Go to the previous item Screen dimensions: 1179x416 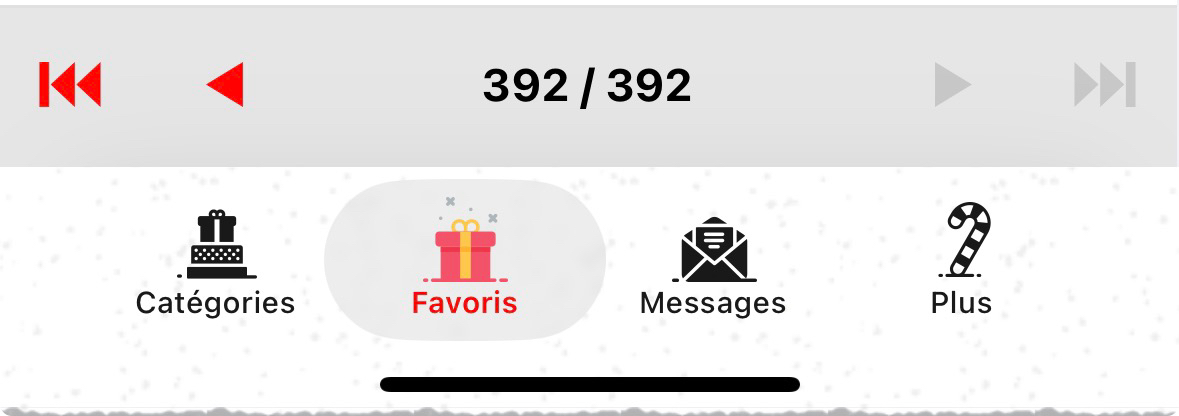point(226,85)
